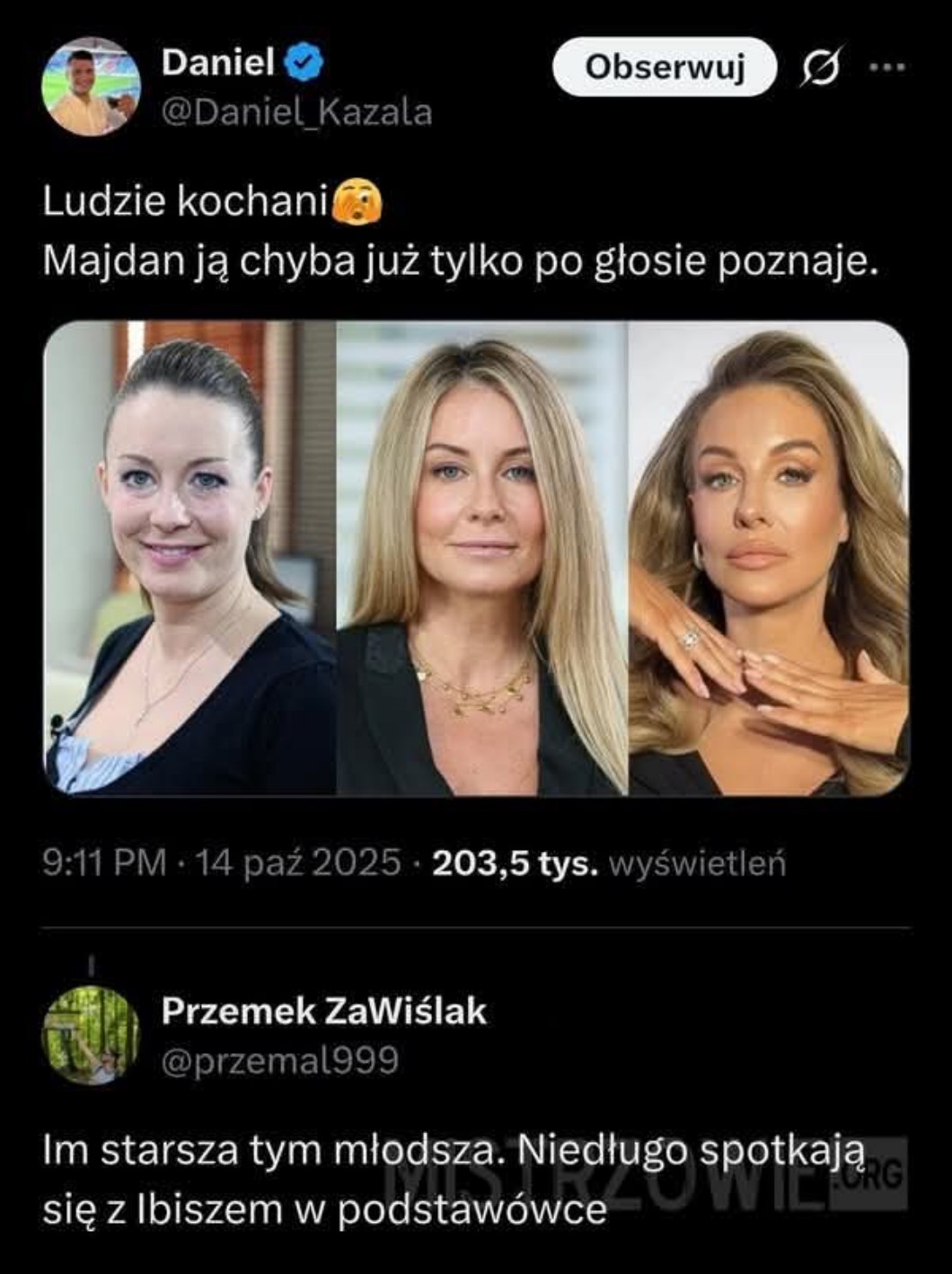This screenshot has height=1274, width=952.
Task: Follow Daniel with the Obserwuj button
Action: (x=664, y=66)
